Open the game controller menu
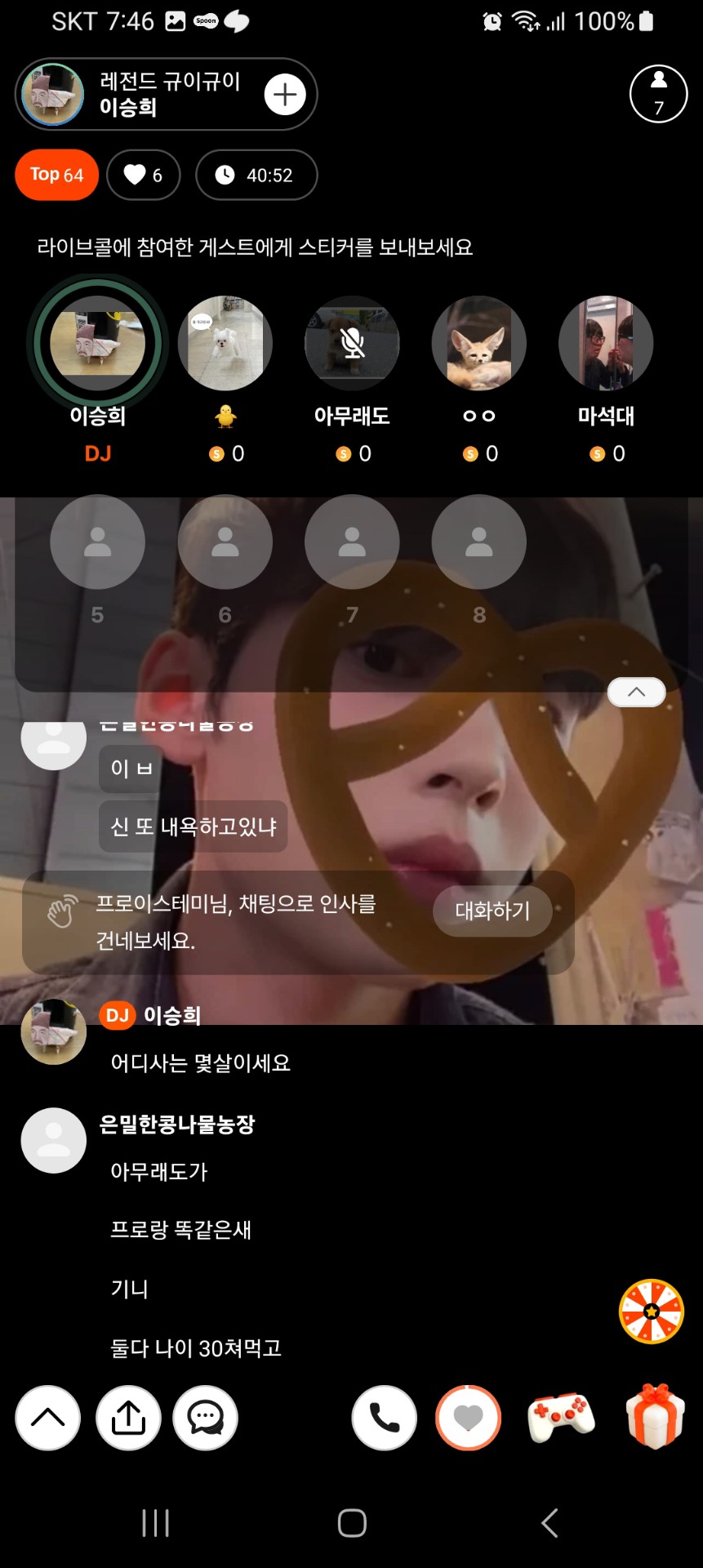The image size is (703, 1568). point(561,1418)
